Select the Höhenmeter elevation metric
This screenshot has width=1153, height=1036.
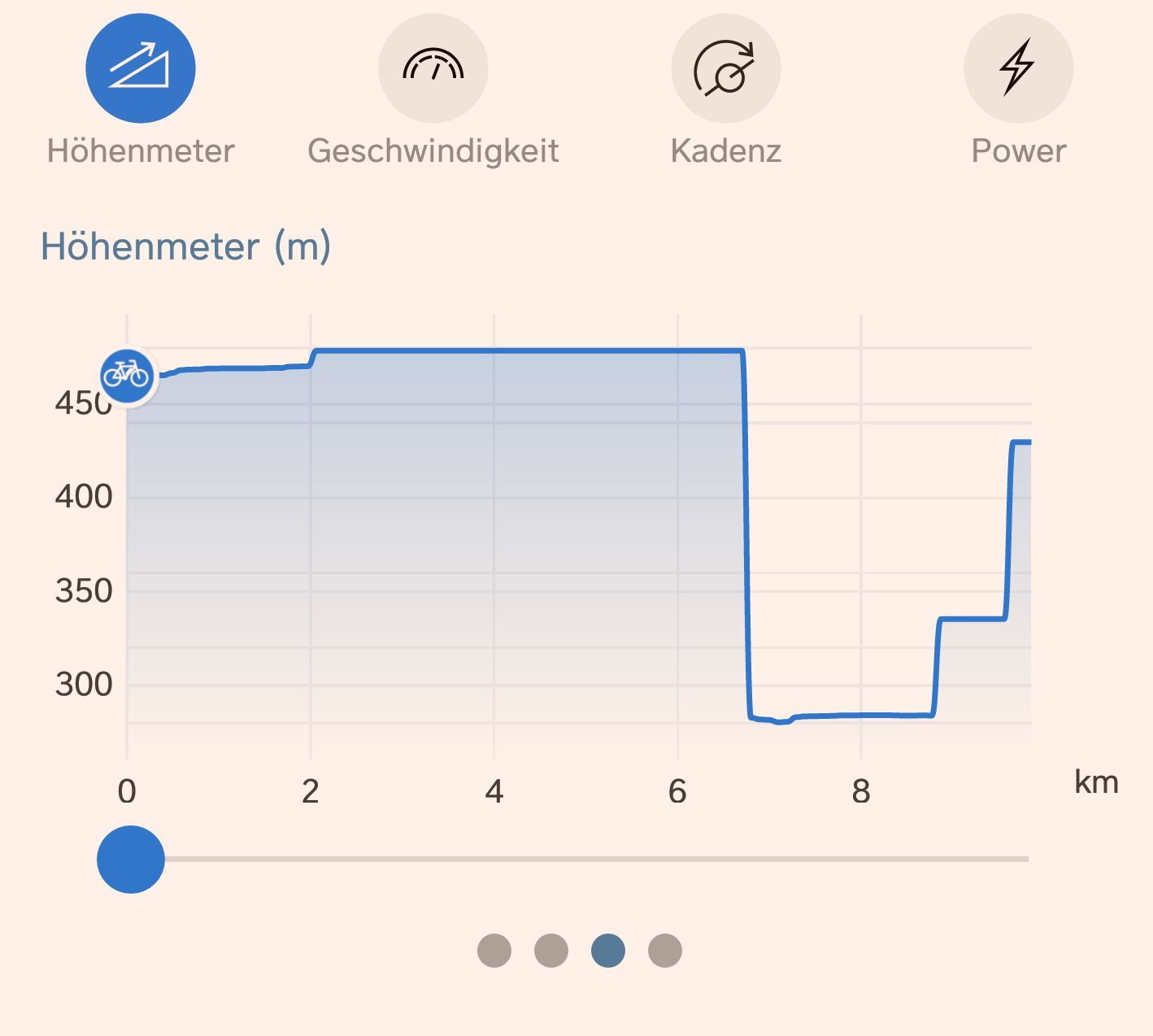click(x=140, y=69)
